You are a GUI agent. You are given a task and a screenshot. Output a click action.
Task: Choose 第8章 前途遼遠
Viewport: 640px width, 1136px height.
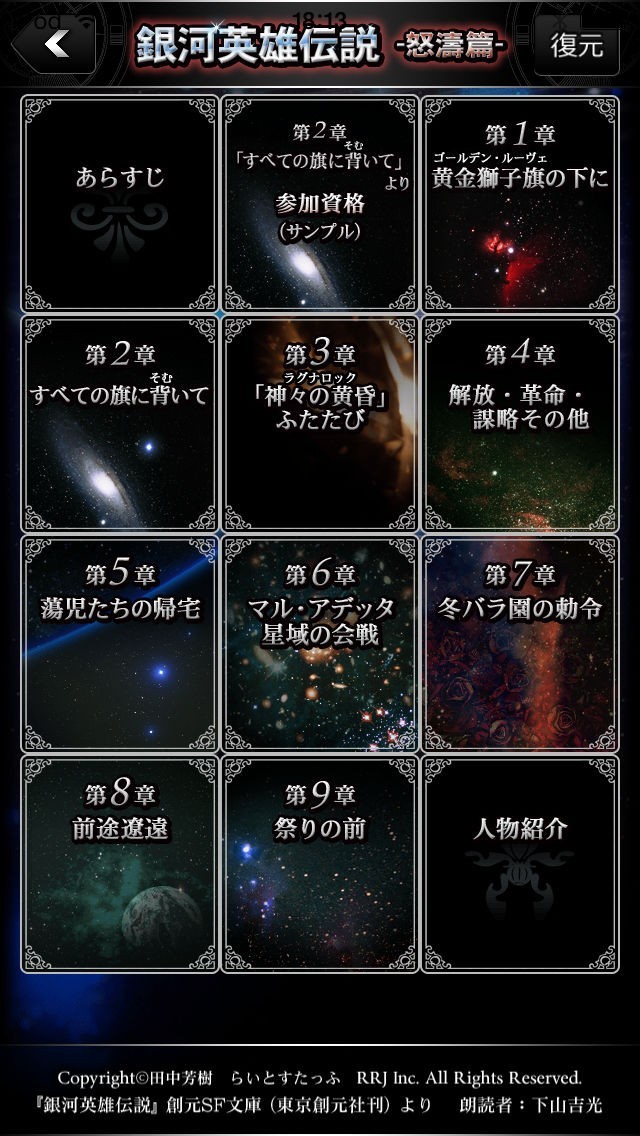[120, 863]
